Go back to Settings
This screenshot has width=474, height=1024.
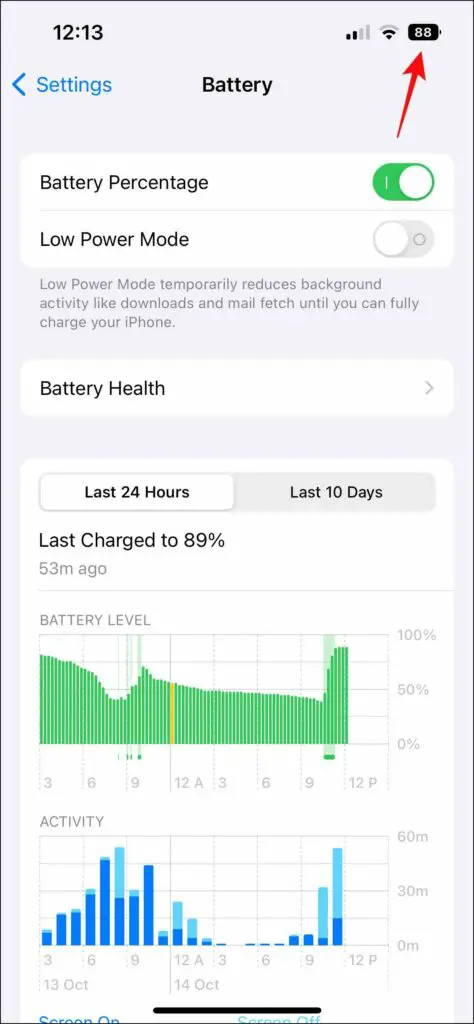62,85
